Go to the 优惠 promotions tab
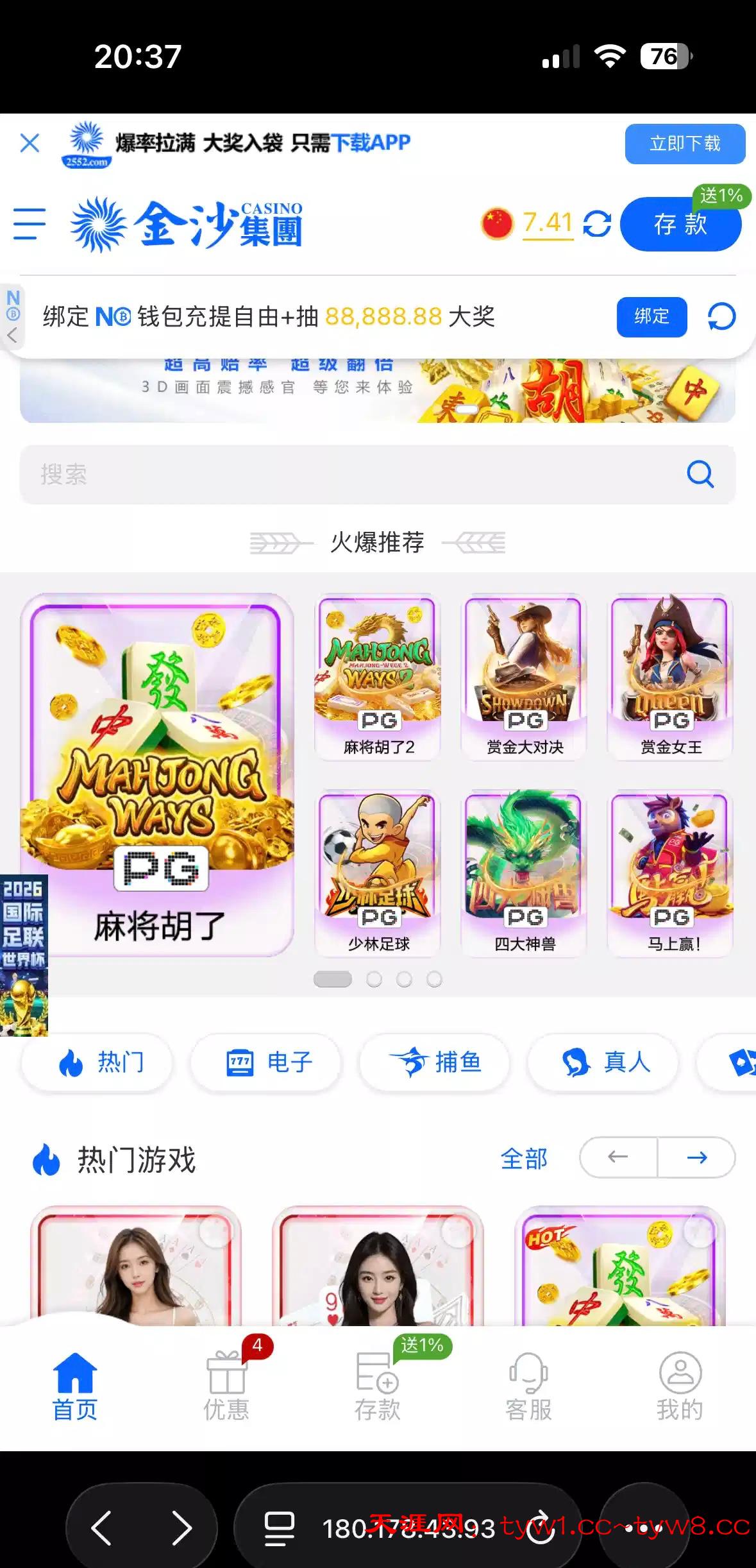The width and height of the screenshot is (756, 1568). [x=226, y=1386]
